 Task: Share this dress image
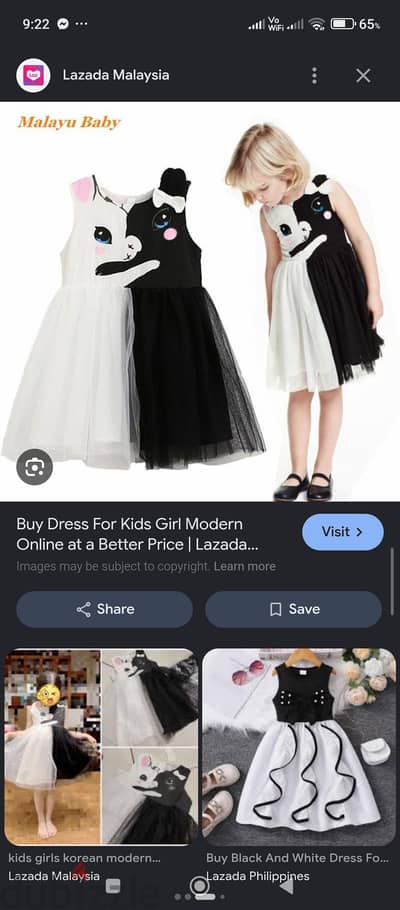pyautogui.click(x=104, y=609)
